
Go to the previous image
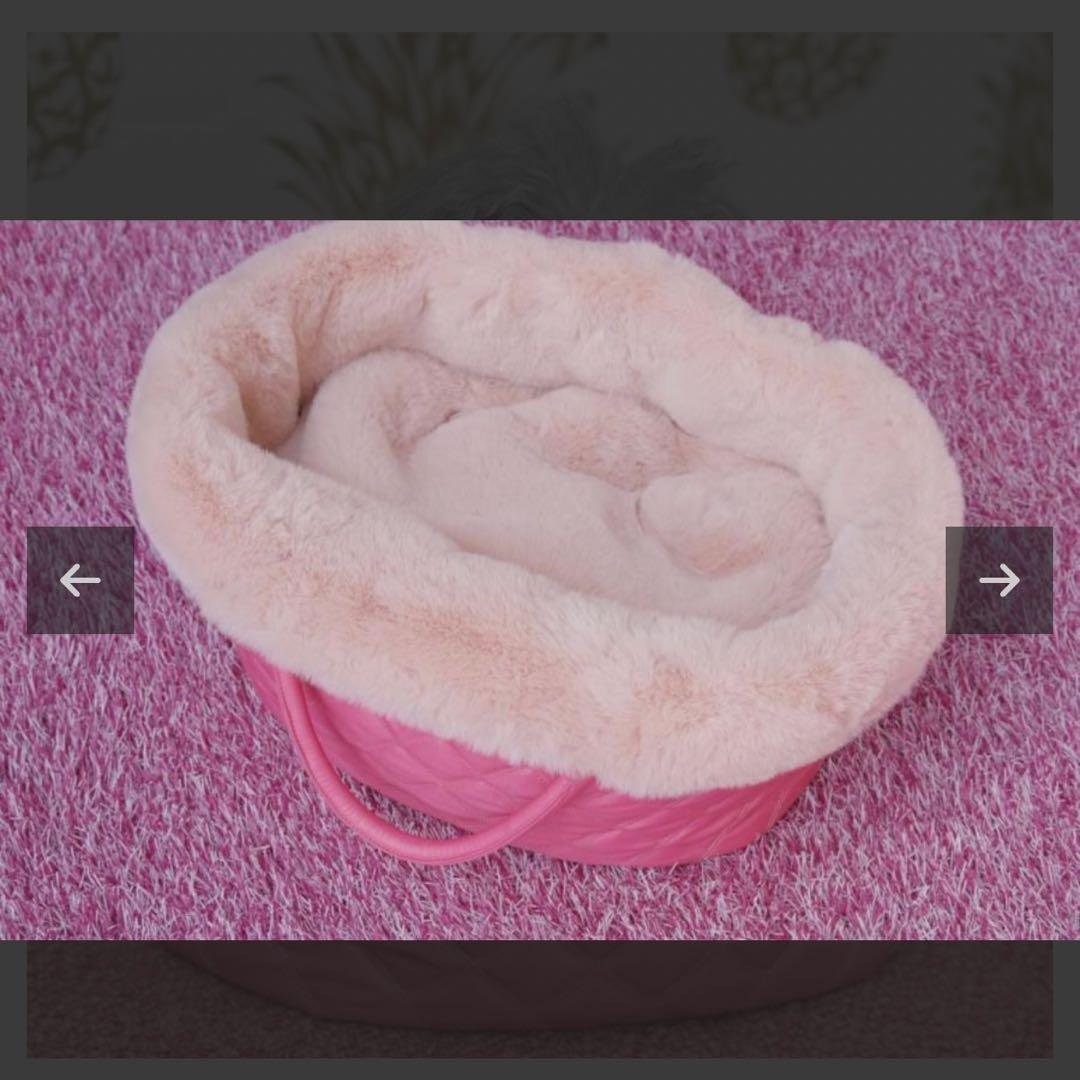click(x=80, y=580)
